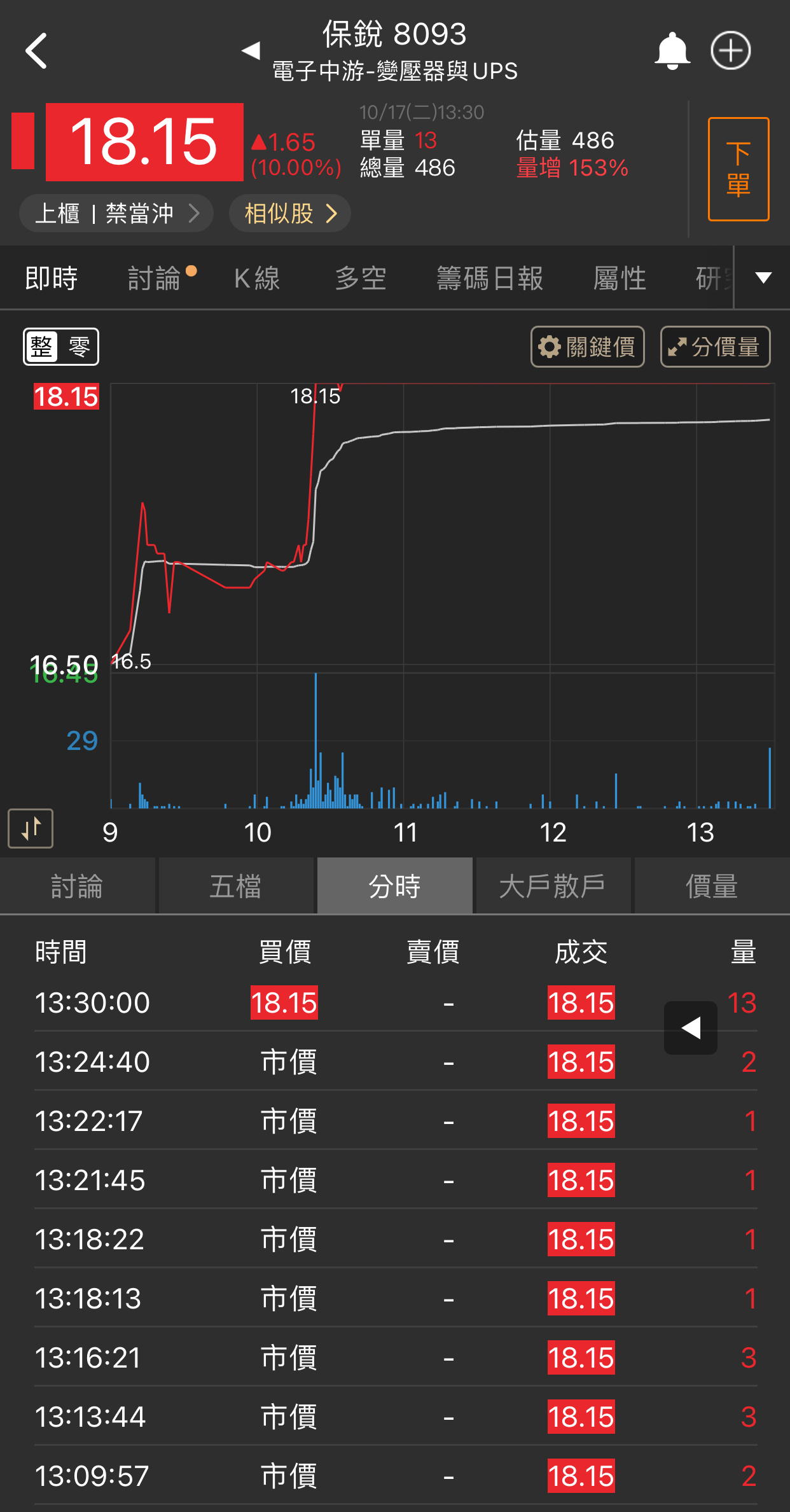The image size is (790, 1512).
Task: Add stock to watchlist with plus icon
Action: coord(730,51)
